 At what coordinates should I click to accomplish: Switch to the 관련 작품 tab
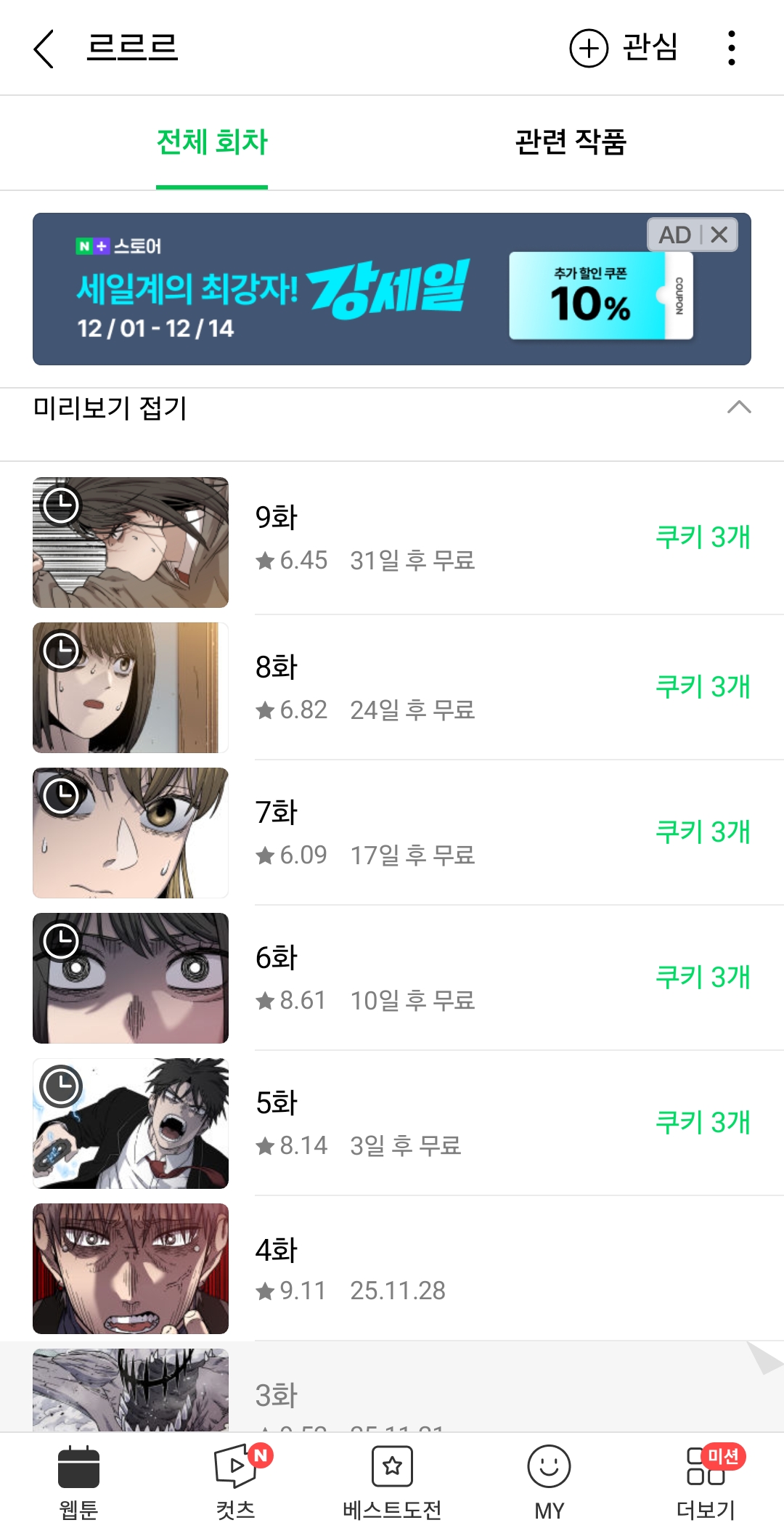[x=570, y=142]
